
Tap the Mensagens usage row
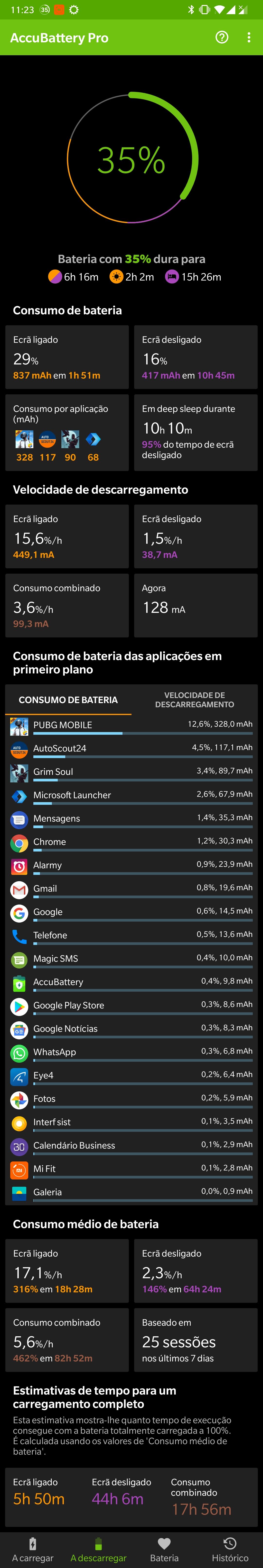(131, 819)
